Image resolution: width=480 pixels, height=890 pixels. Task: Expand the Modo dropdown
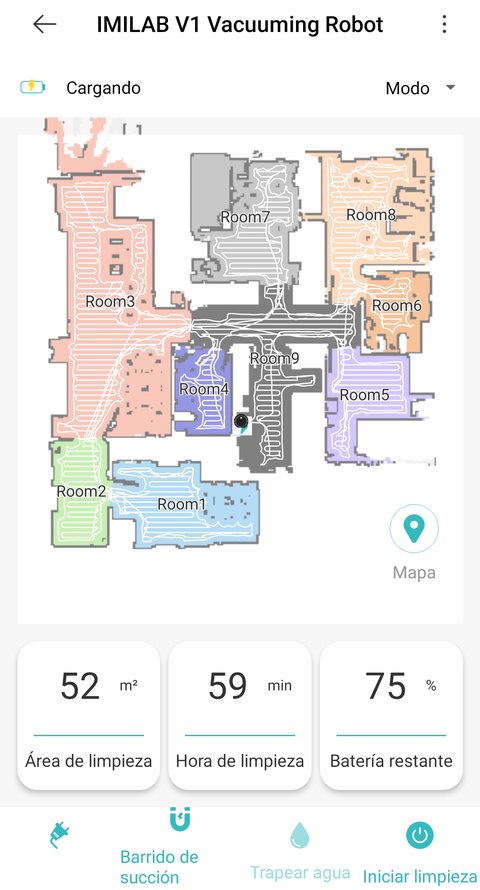pyautogui.click(x=420, y=89)
